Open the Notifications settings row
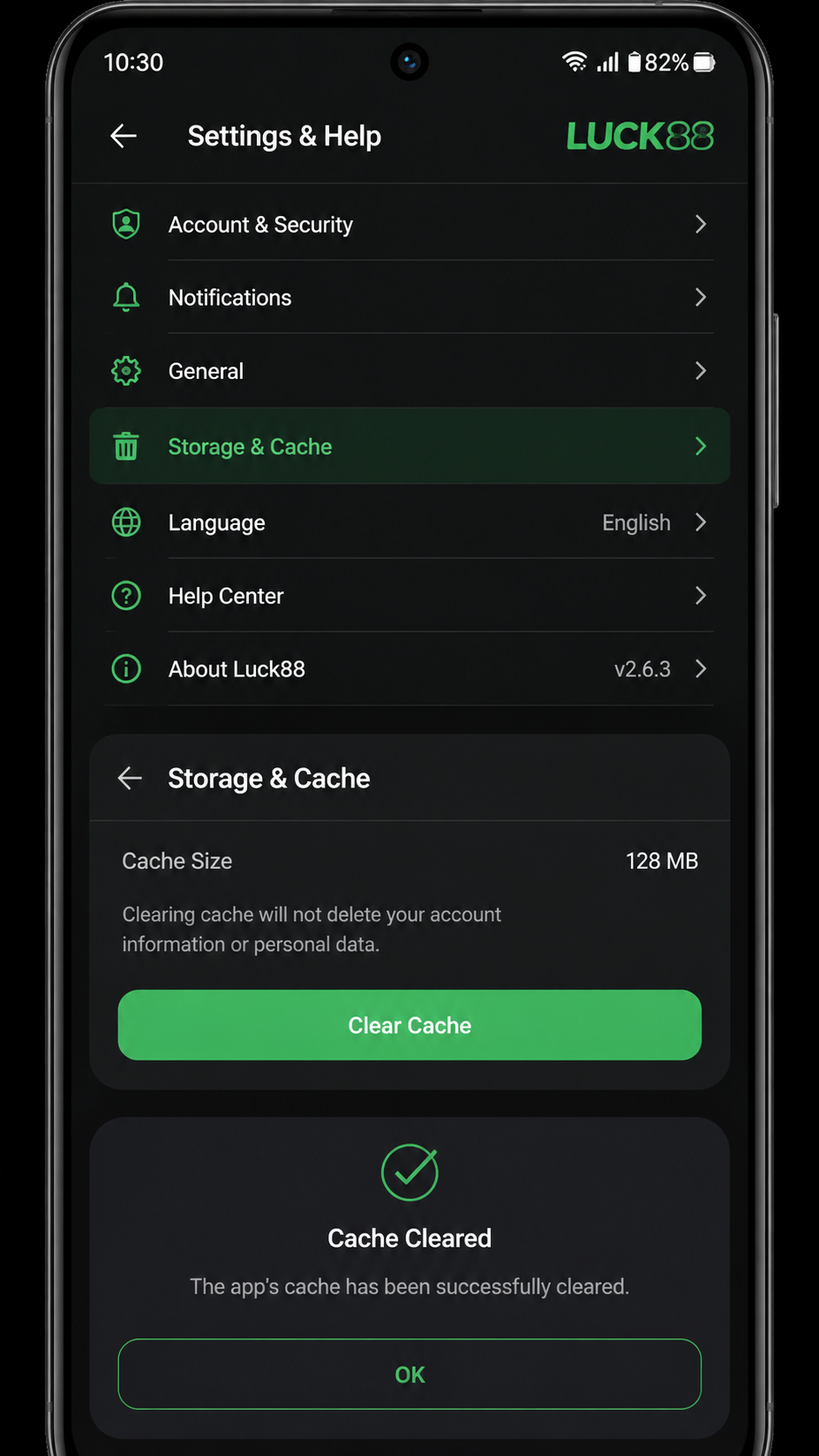Image resolution: width=819 pixels, height=1456 pixels. coord(409,297)
